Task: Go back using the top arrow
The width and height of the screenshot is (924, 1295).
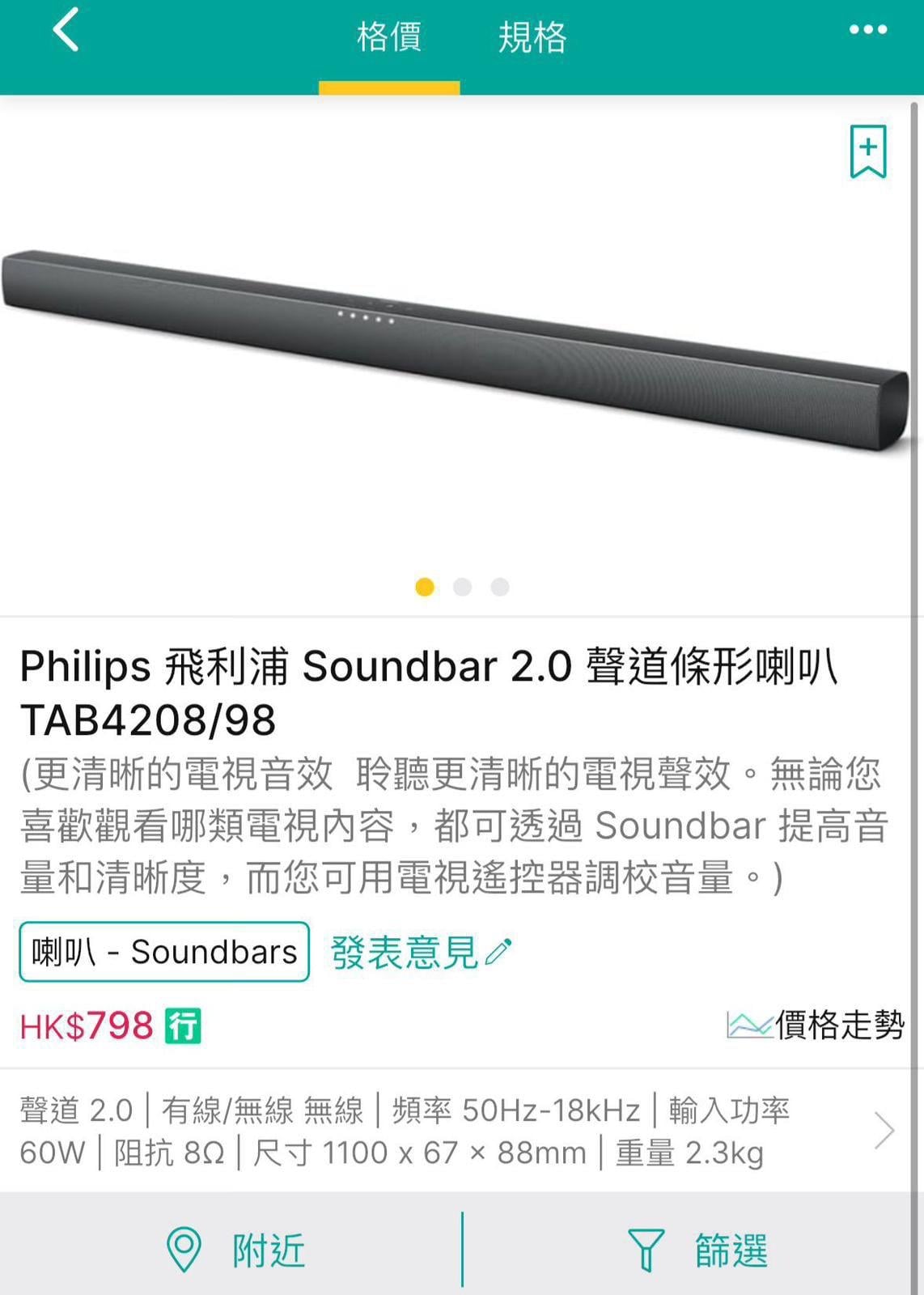Action: (66, 30)
